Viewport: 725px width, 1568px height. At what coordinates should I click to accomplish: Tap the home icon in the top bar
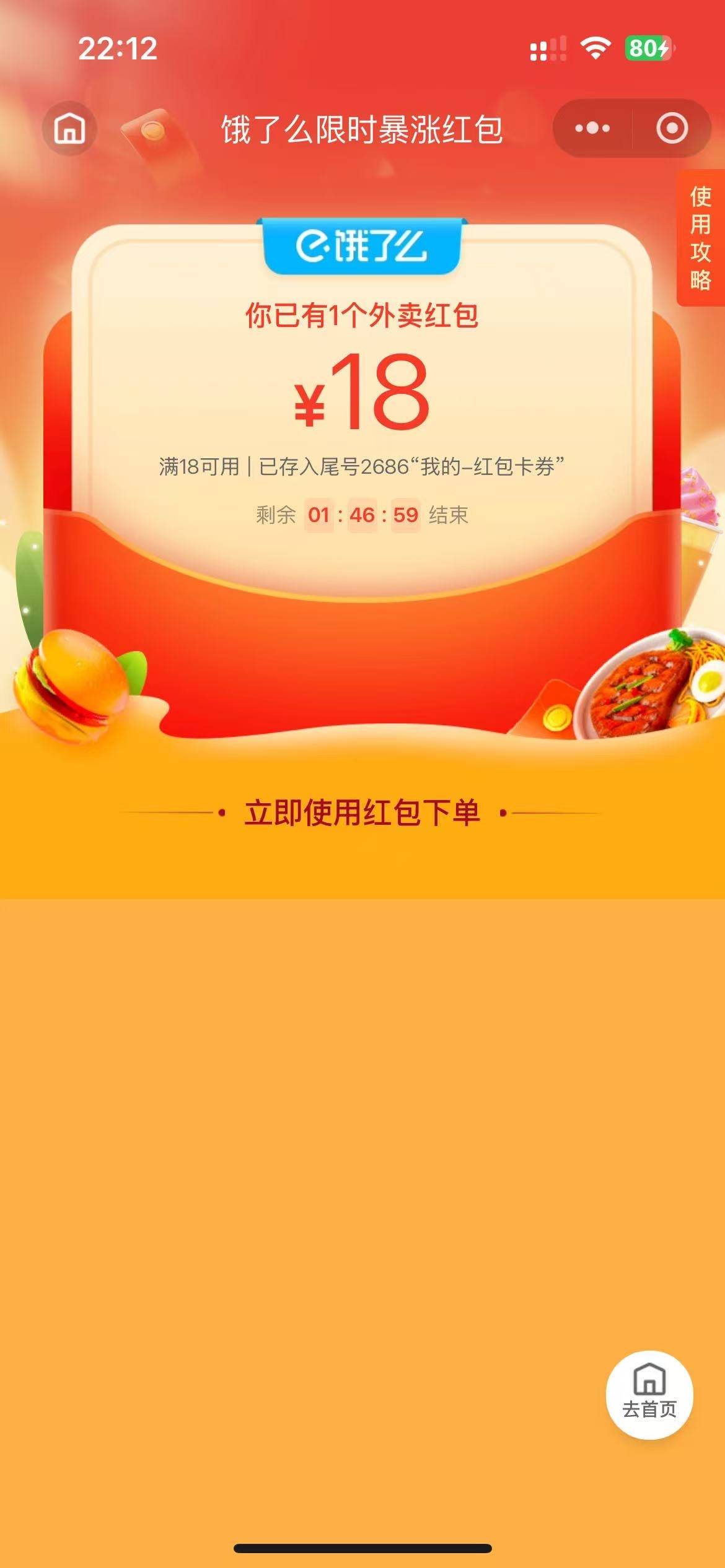click(69, 128)
